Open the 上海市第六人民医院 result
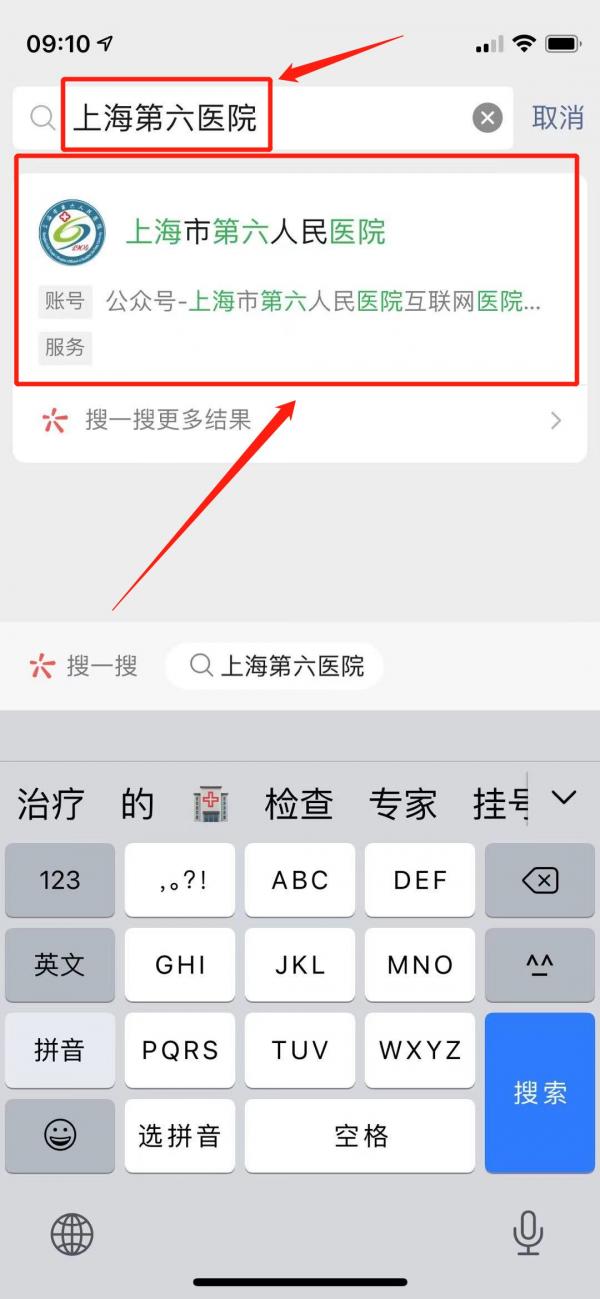 [x=297, y=270]
